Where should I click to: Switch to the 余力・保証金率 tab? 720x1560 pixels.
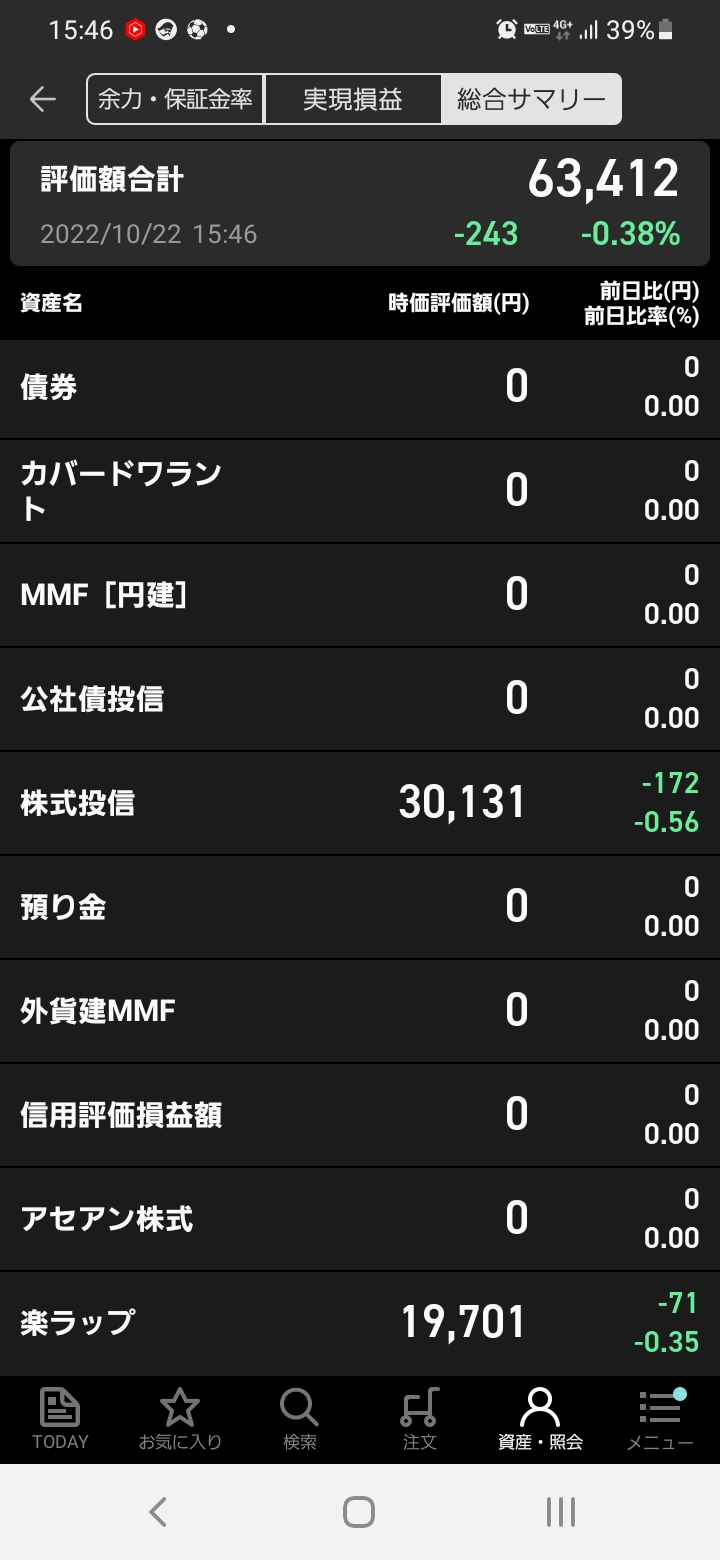coord(175,99)
